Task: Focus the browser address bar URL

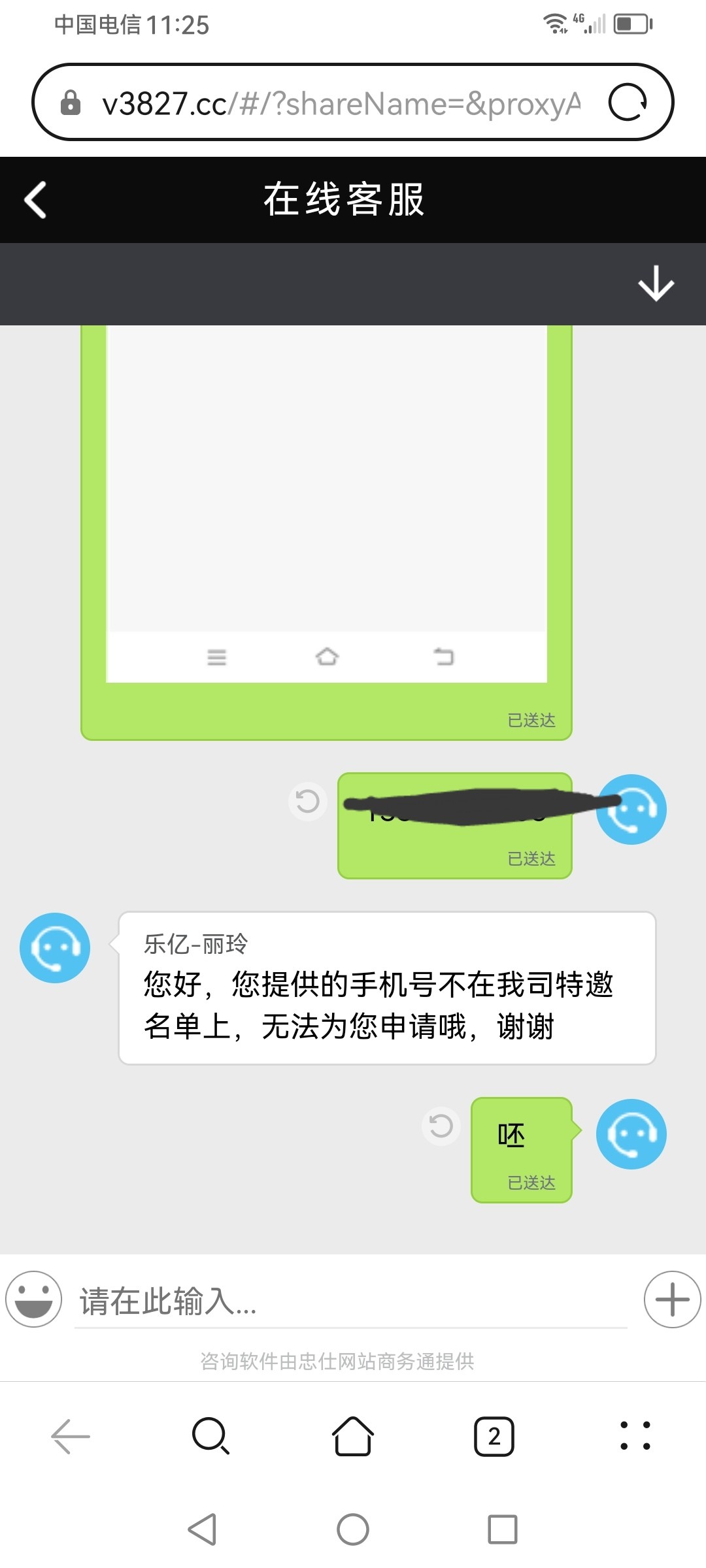Action: (x=340, y=103)
